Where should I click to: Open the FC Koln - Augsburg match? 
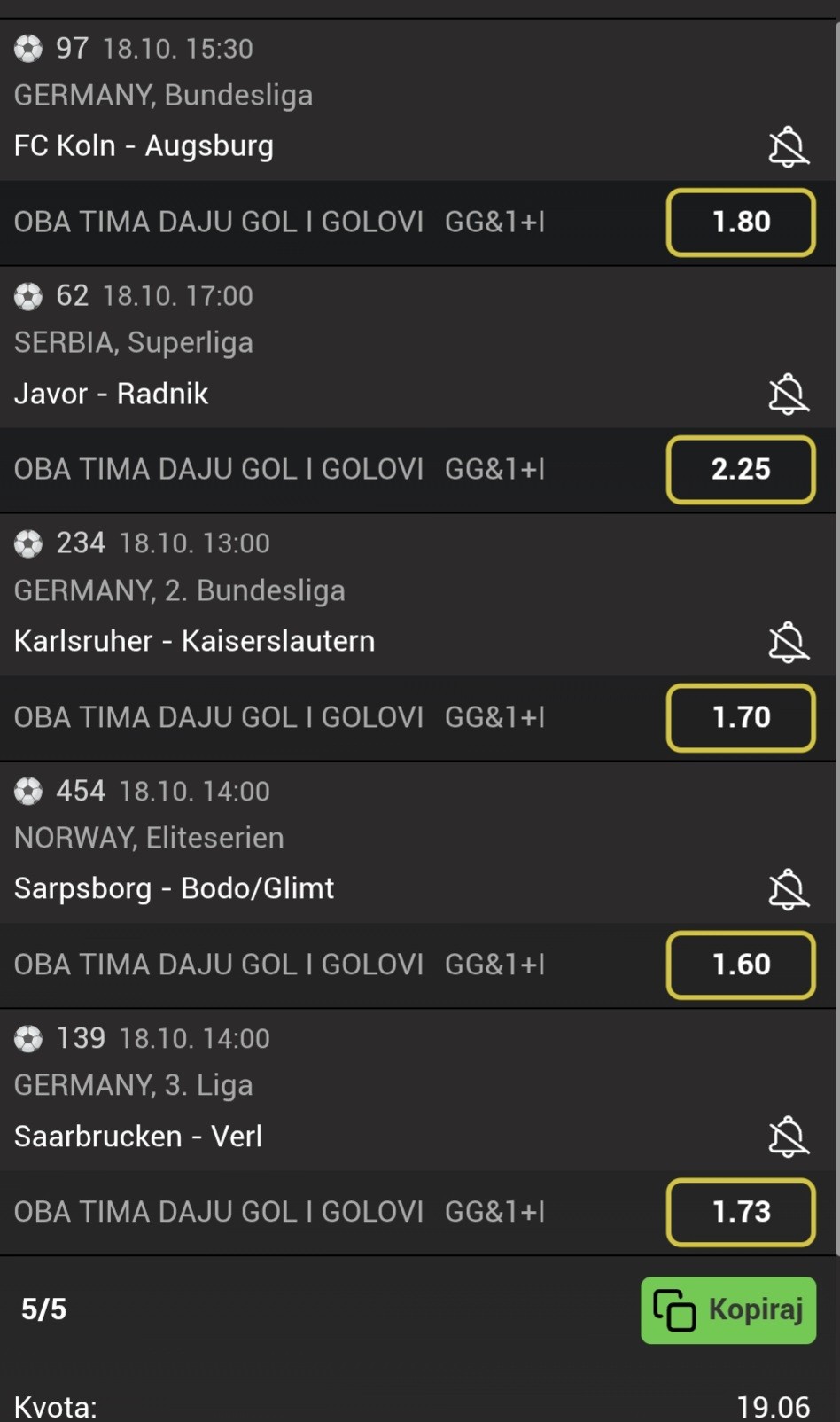coord(144,146)
